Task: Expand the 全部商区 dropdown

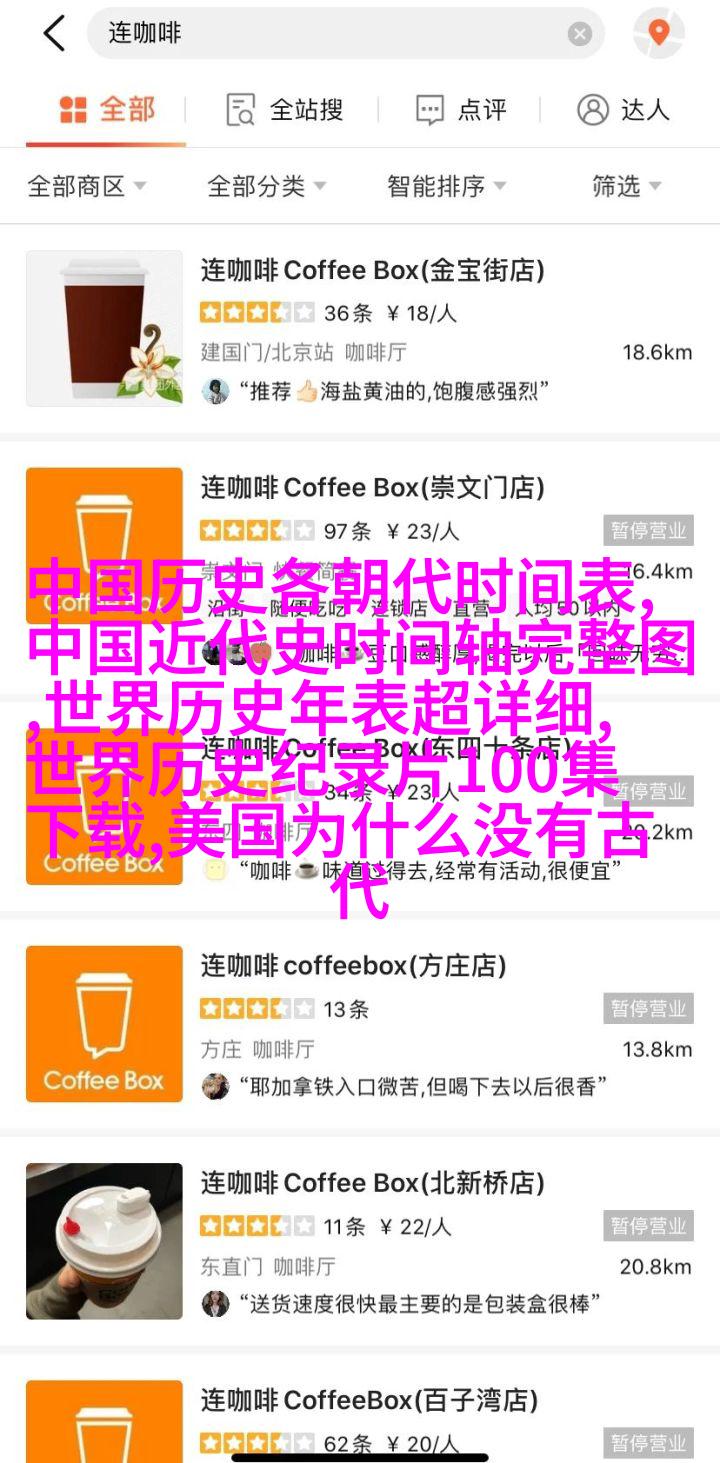Action: point(87,186)
